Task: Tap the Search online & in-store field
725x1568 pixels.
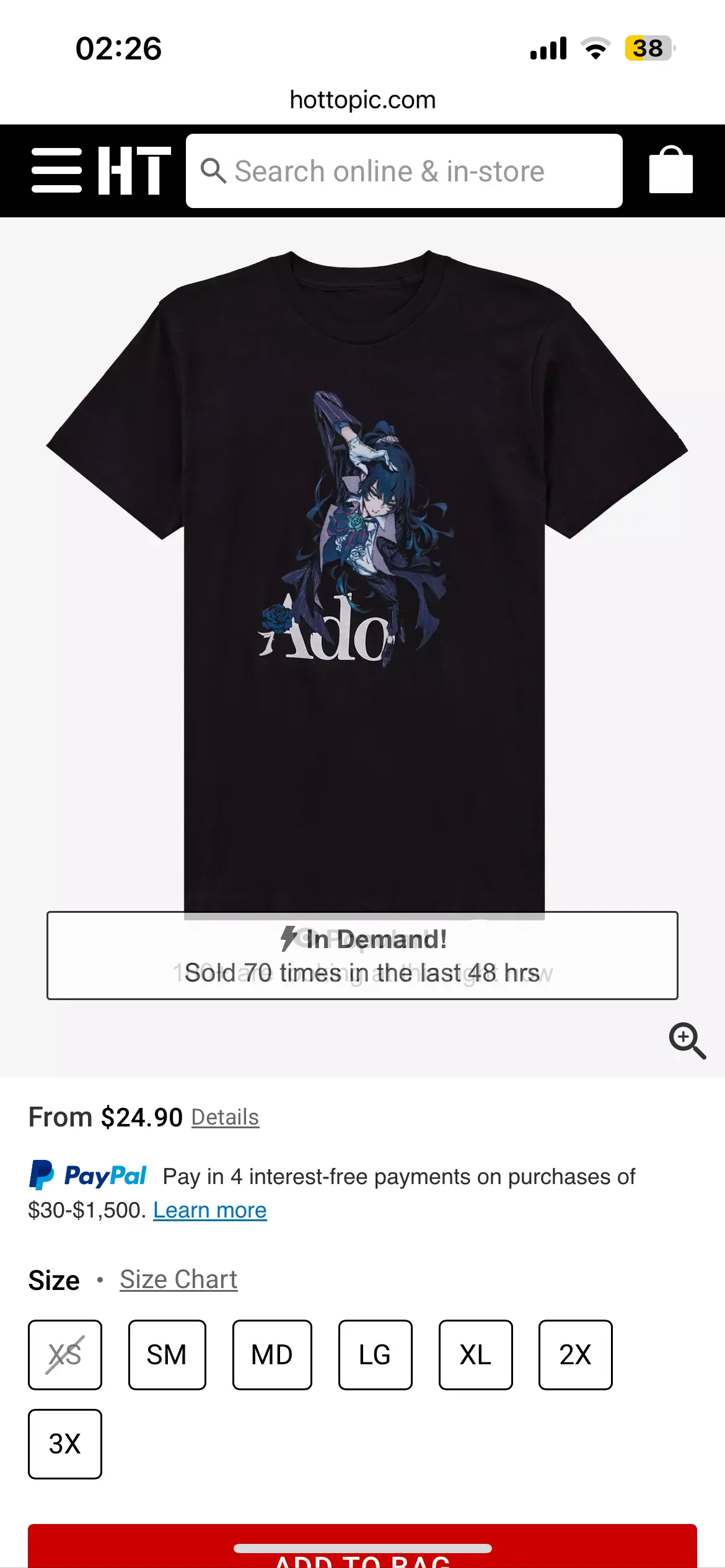Action: coord(404,171)
